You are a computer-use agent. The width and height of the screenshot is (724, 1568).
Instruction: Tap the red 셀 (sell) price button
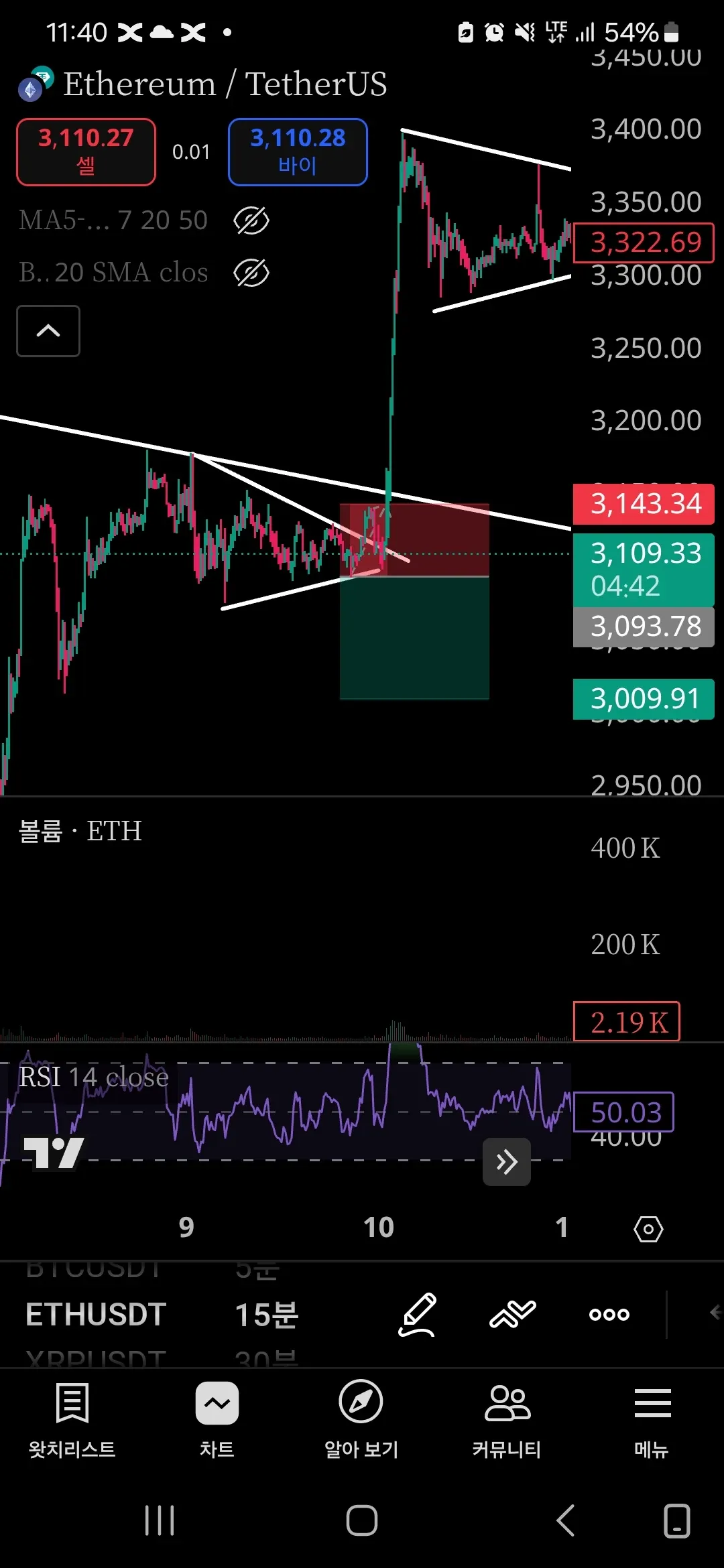(x=86, y=152)
